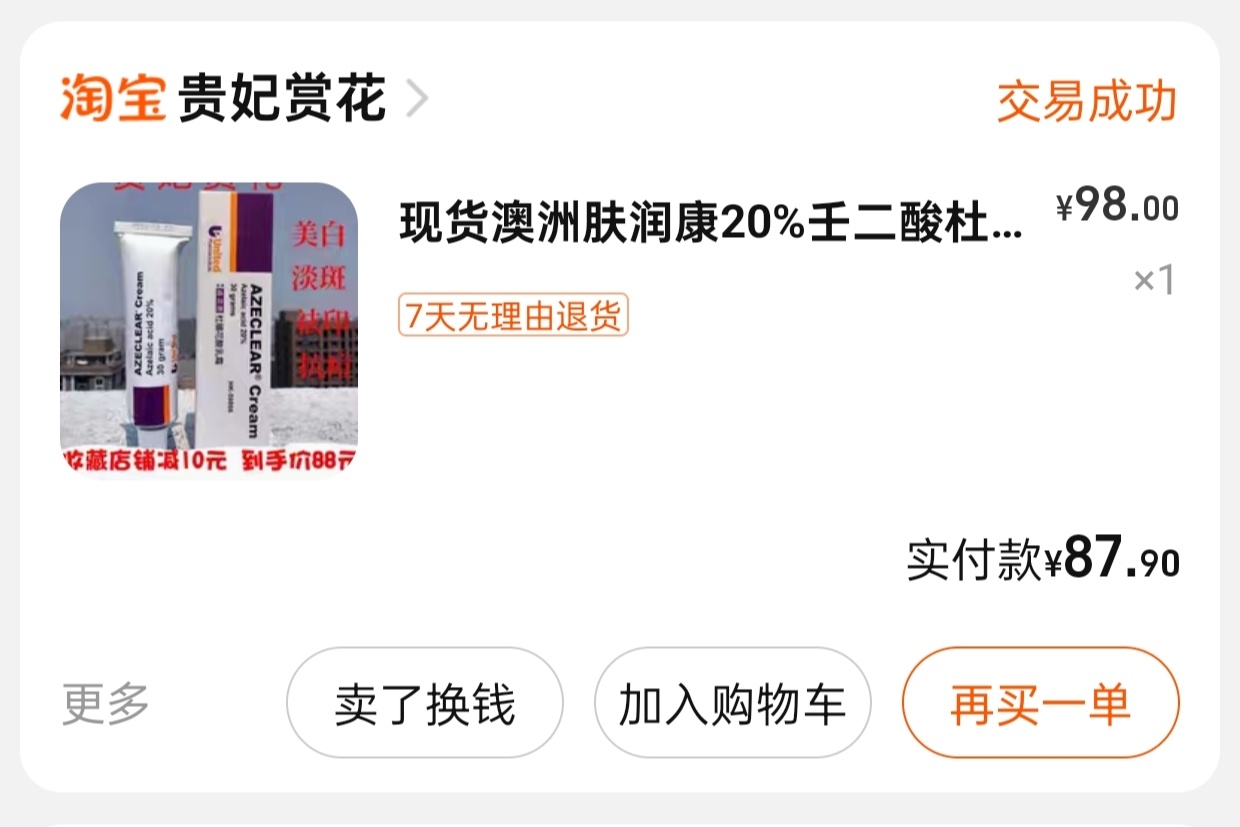Tap 更多 for more order options
1240x827 pixels.
coord(106,704)
